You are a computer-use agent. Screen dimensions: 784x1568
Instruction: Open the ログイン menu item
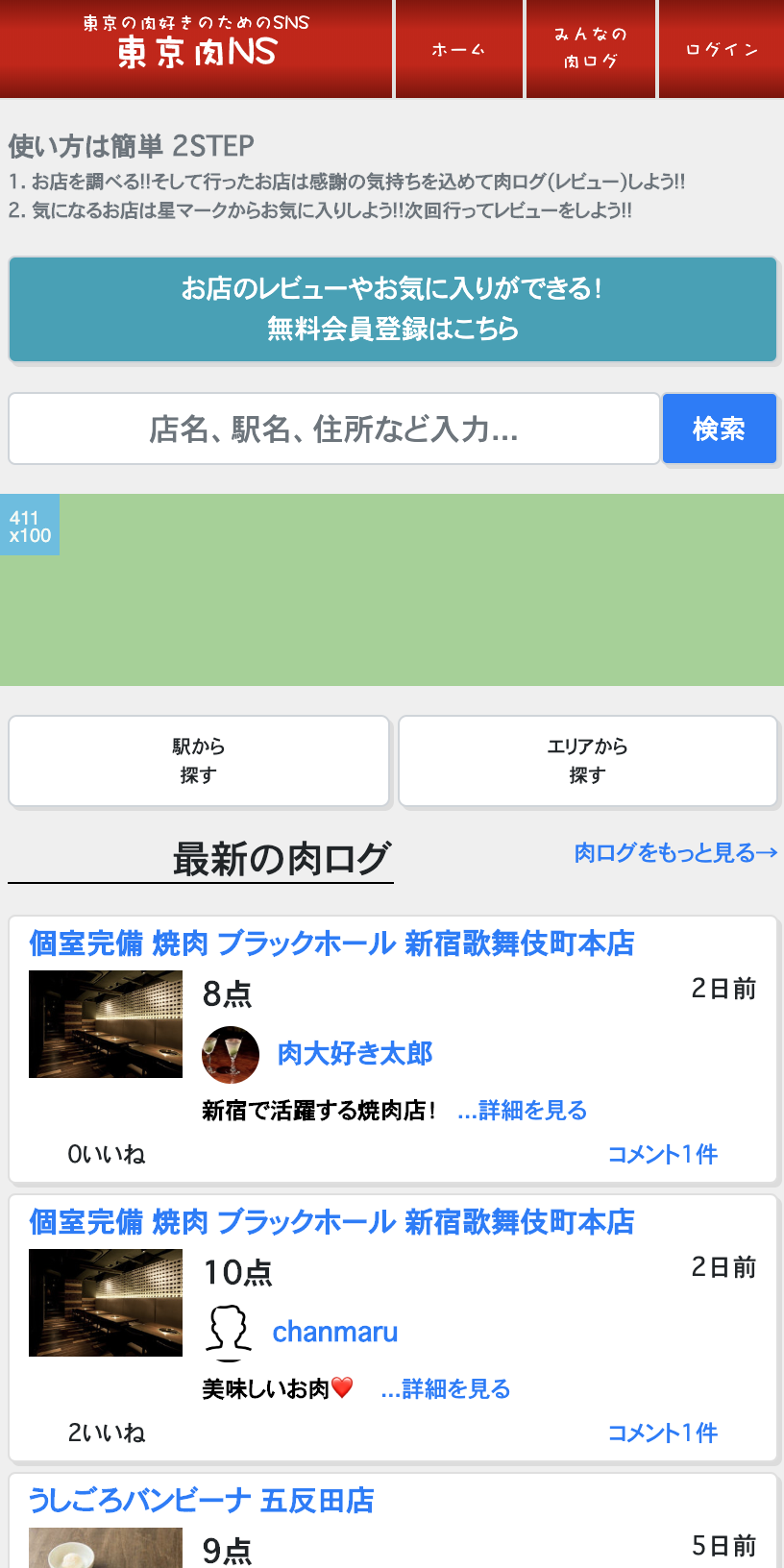tap(720, 49)
